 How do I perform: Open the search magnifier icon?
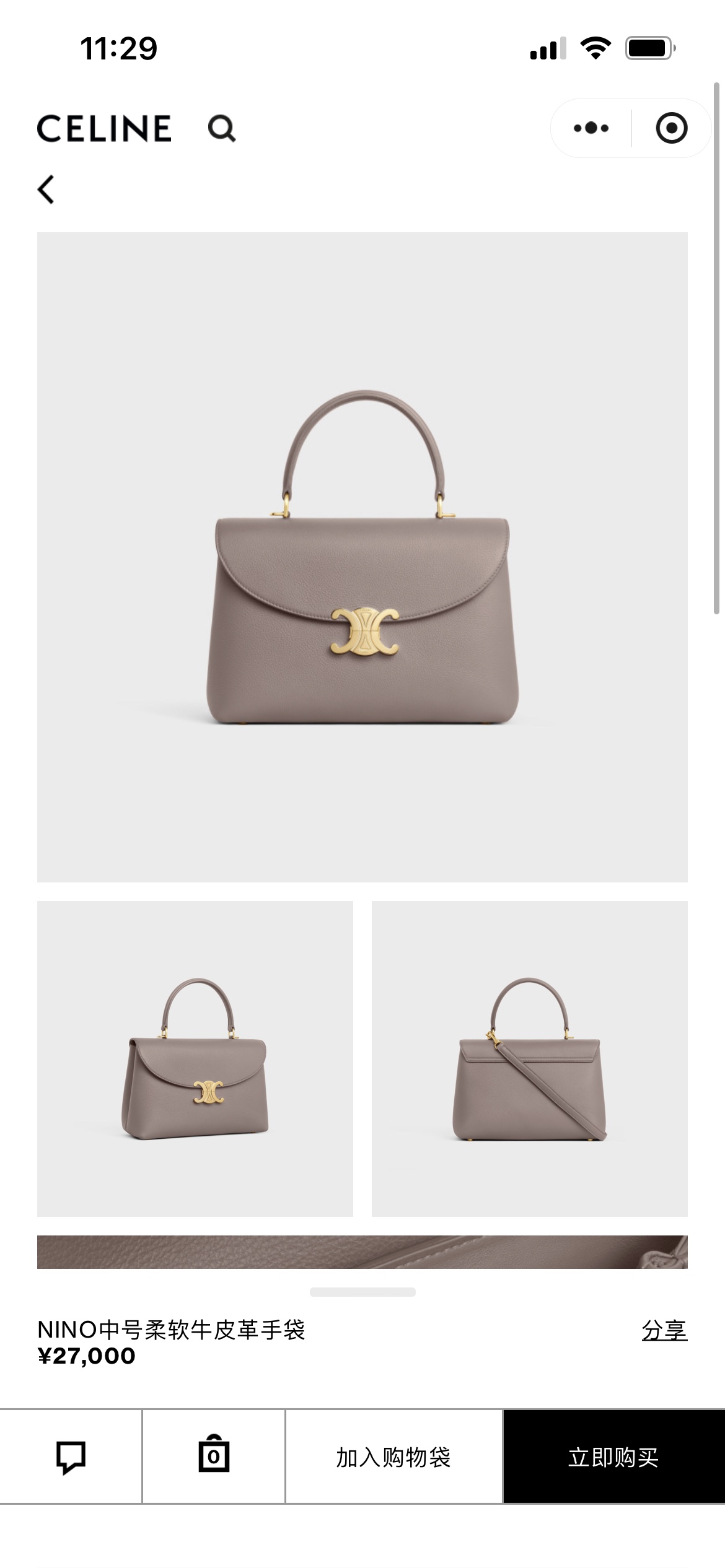pyautogui.click(x=221, y=129)
